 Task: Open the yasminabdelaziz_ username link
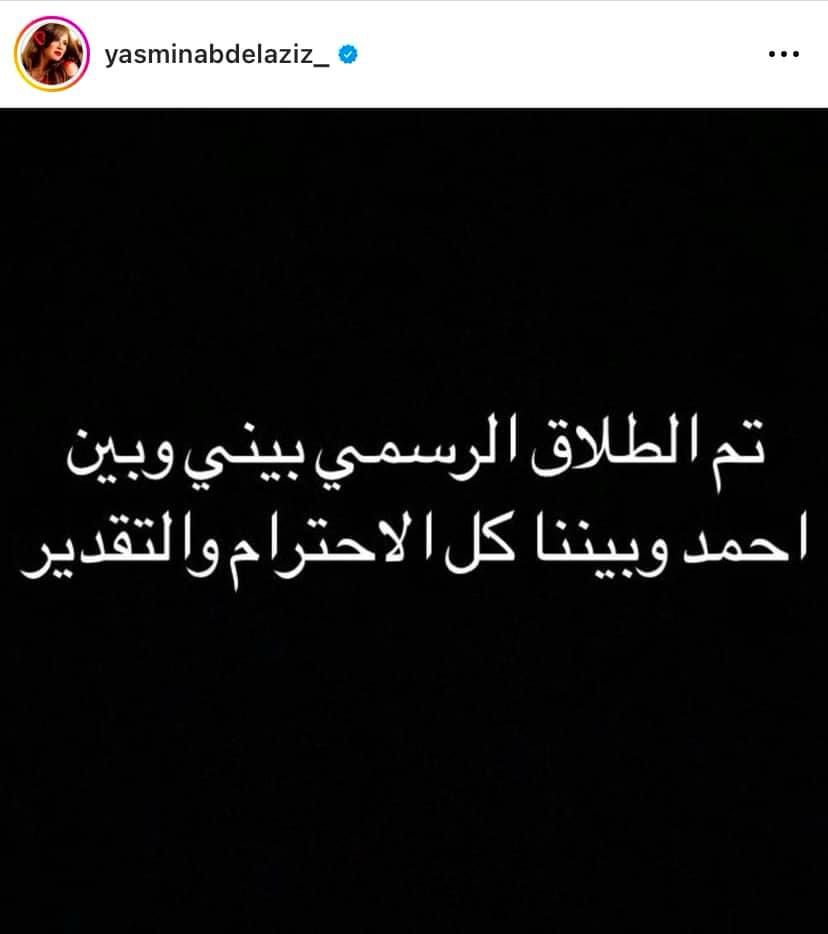tap(216, 55)
